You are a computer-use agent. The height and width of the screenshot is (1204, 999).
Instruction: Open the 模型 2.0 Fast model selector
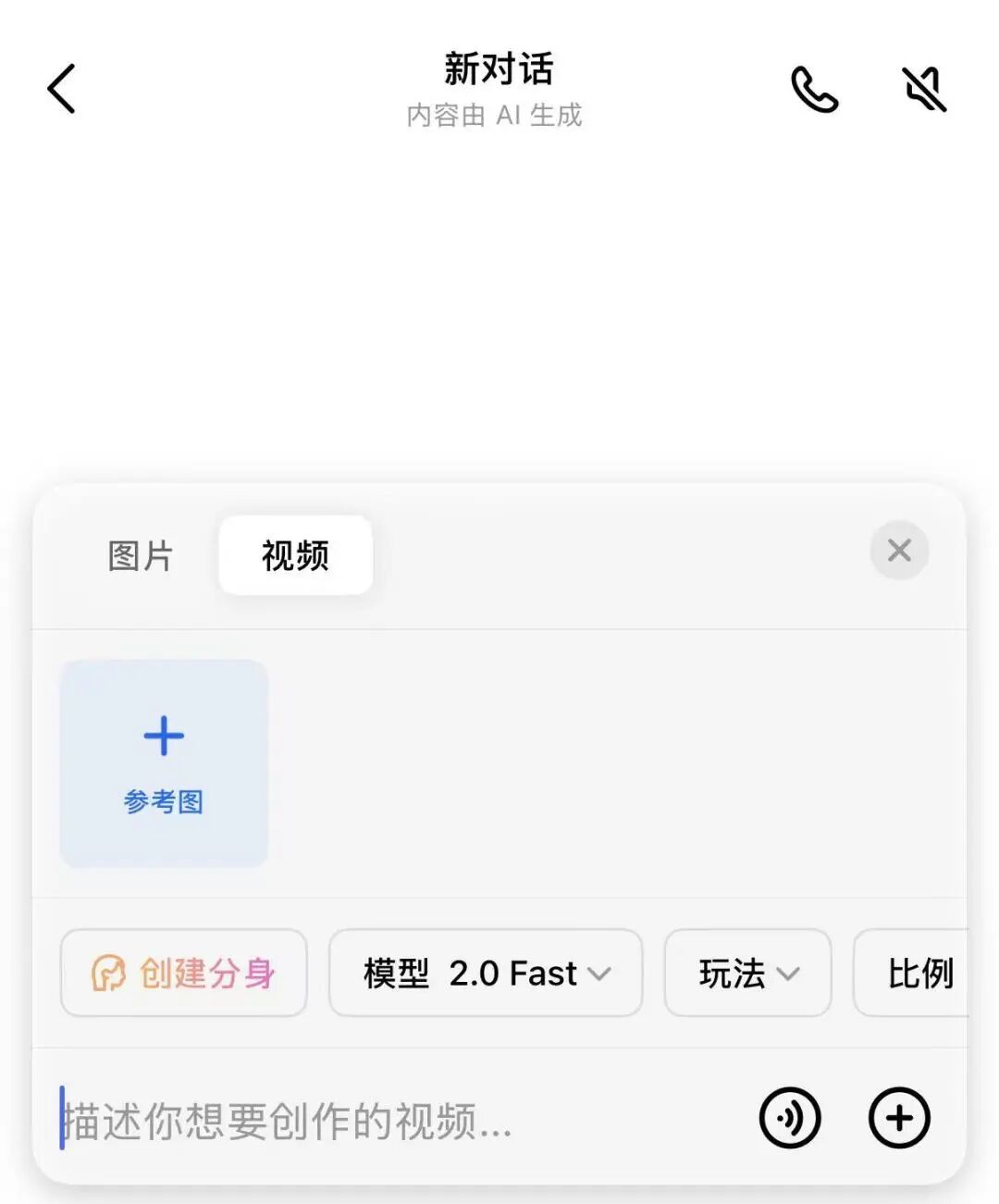pyautogui.click(x=485, y=973)
